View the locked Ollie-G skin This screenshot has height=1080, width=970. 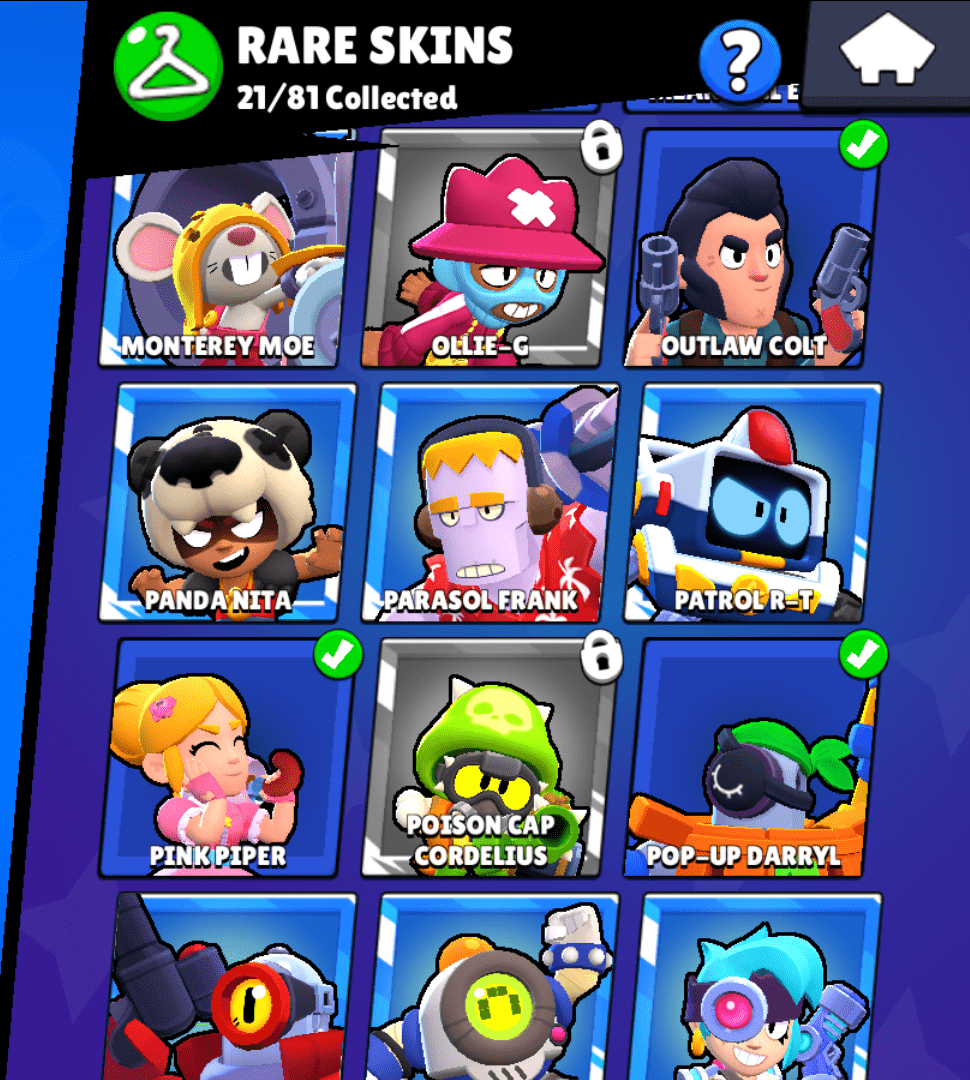tap(492, 250)
